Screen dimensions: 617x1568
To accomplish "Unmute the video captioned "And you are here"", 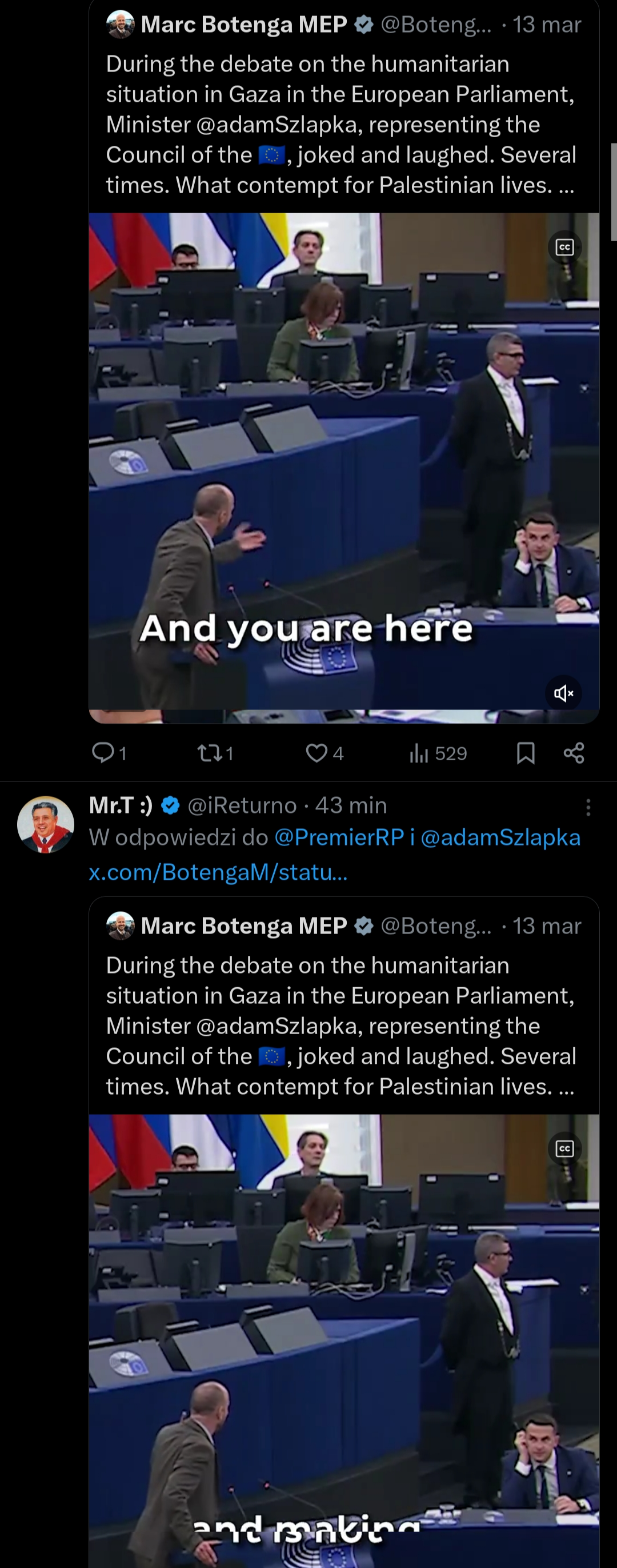I will 563,693.
